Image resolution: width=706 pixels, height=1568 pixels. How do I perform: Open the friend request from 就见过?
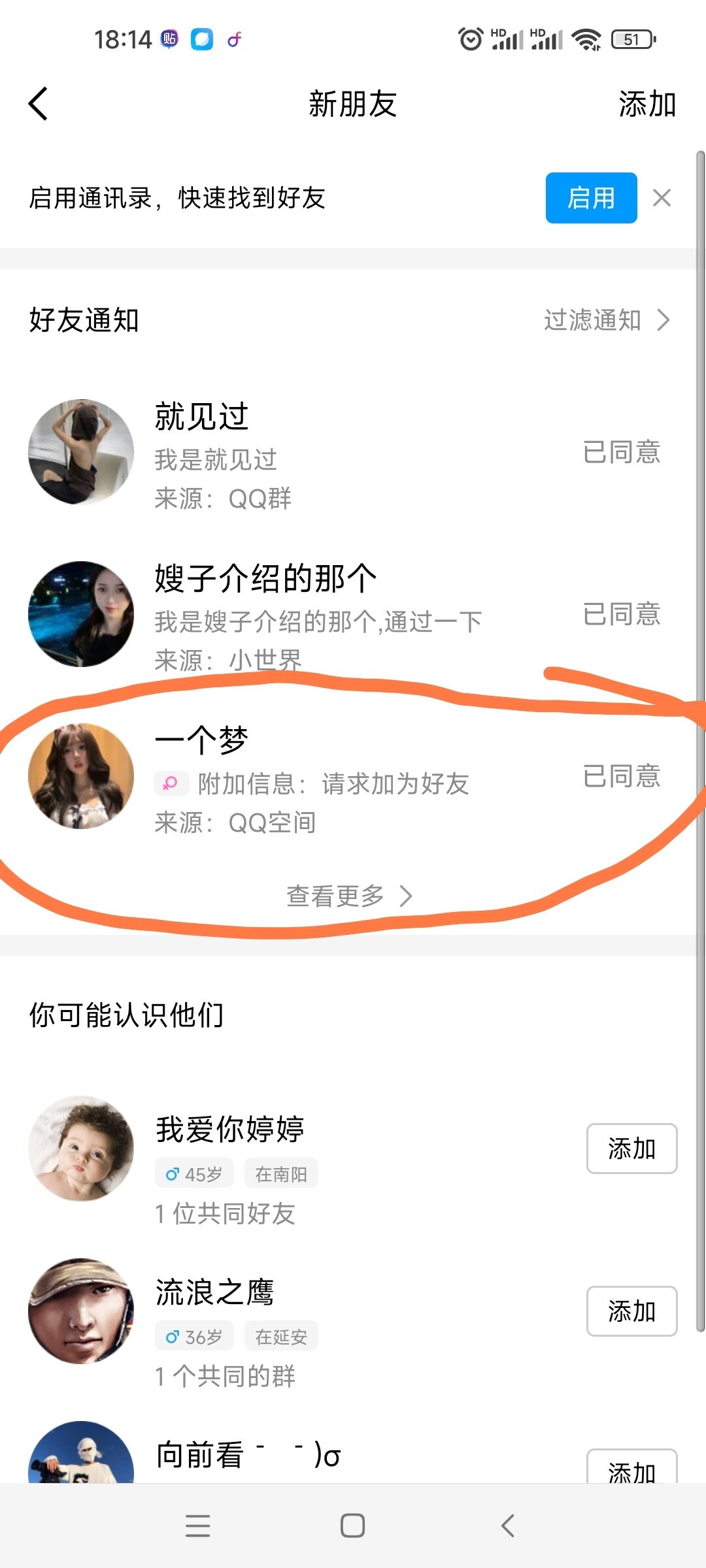tap(327, 453)
